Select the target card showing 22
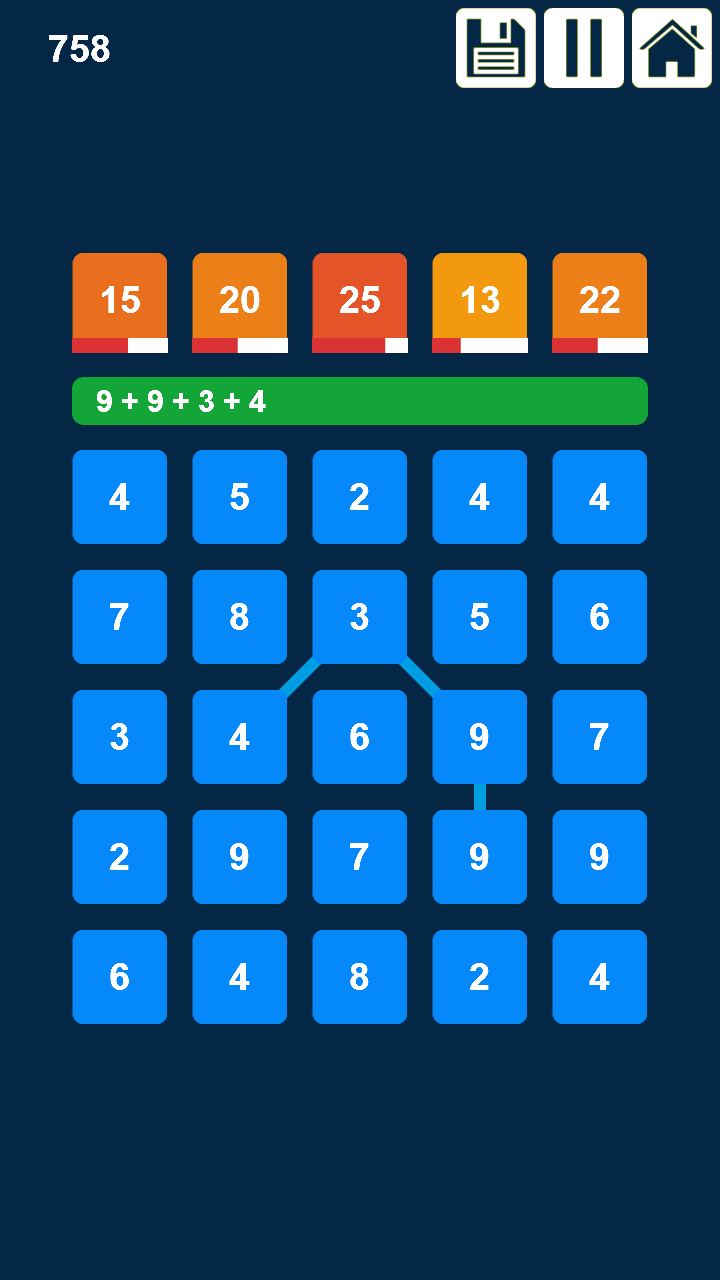 [600, 300]
